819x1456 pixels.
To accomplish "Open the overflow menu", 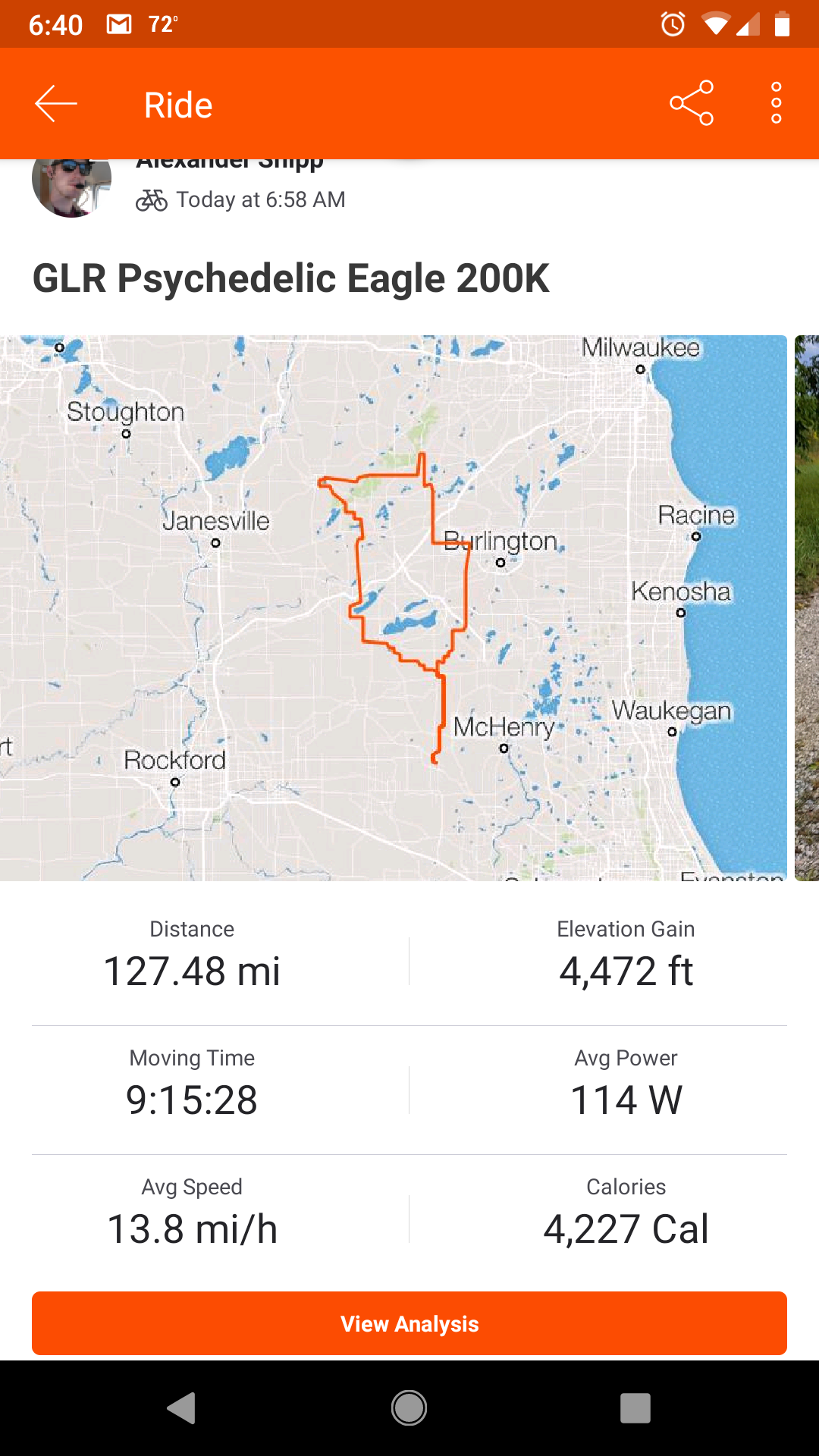I will (x=776, y=103).
